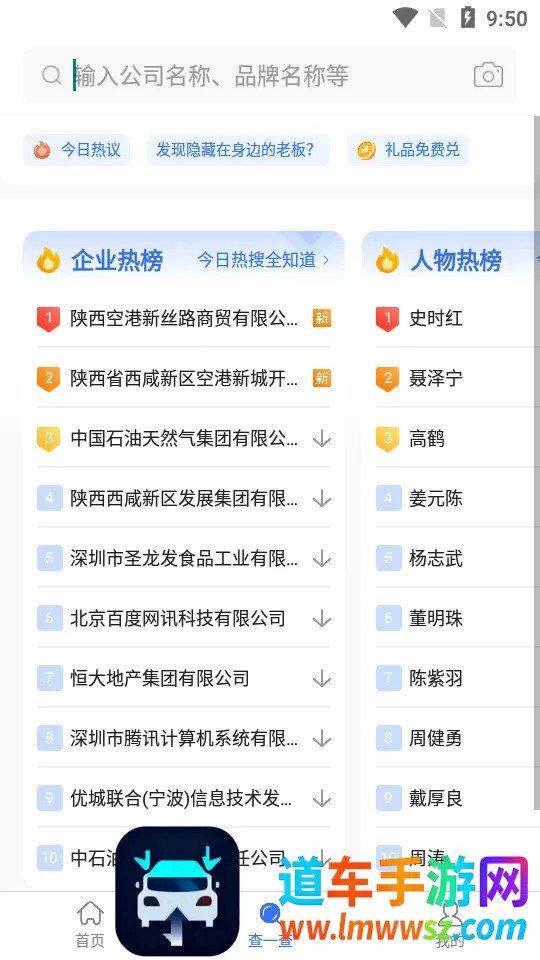Screen dimensions: 540x960
Task: Switch to the 首页 tab
Action: coord(90,924)
